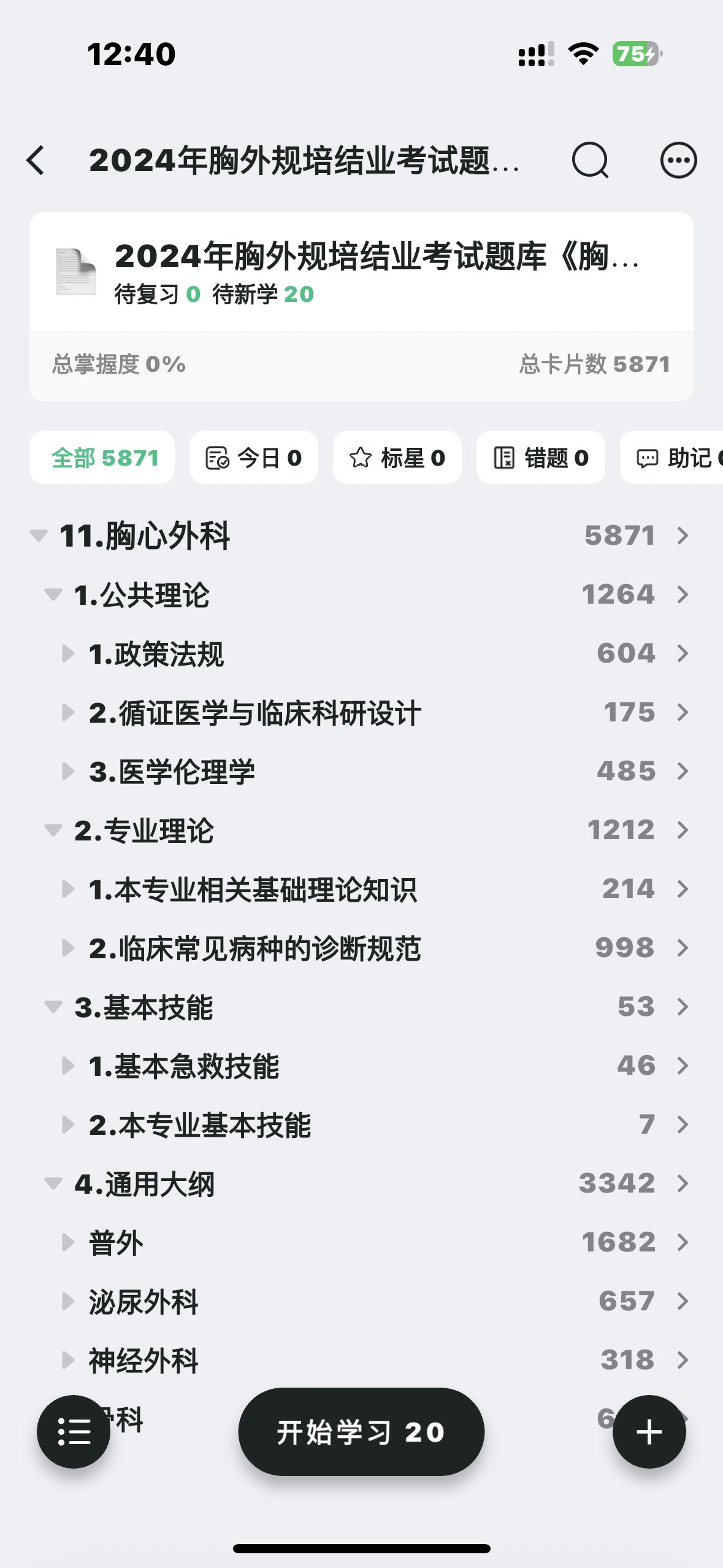Screen dimensions: 723x1568
Task: Open the 2024年胸外规培 deck card
Action: tap(361, 272)
